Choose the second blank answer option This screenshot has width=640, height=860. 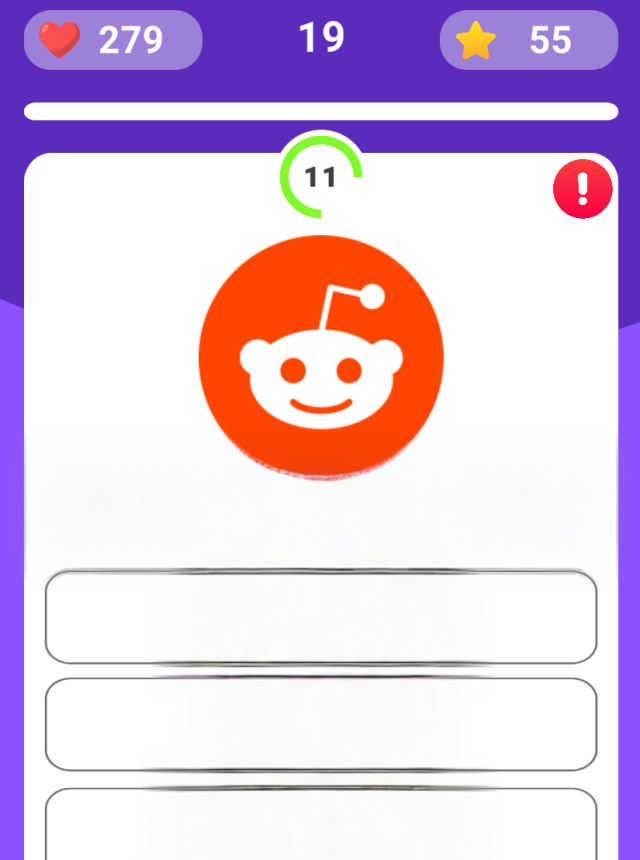click(321, 724)
